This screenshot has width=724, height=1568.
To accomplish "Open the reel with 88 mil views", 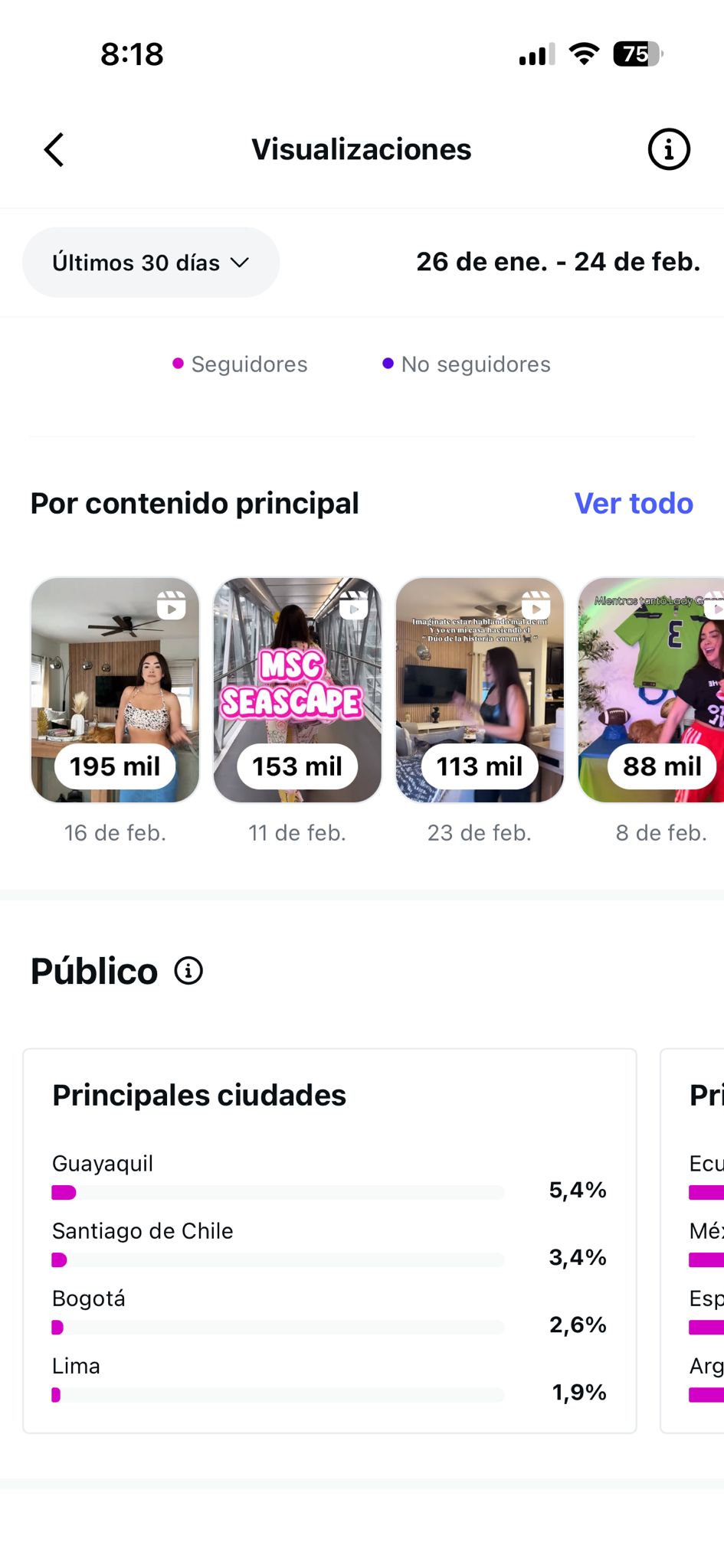I will [653, 689].
